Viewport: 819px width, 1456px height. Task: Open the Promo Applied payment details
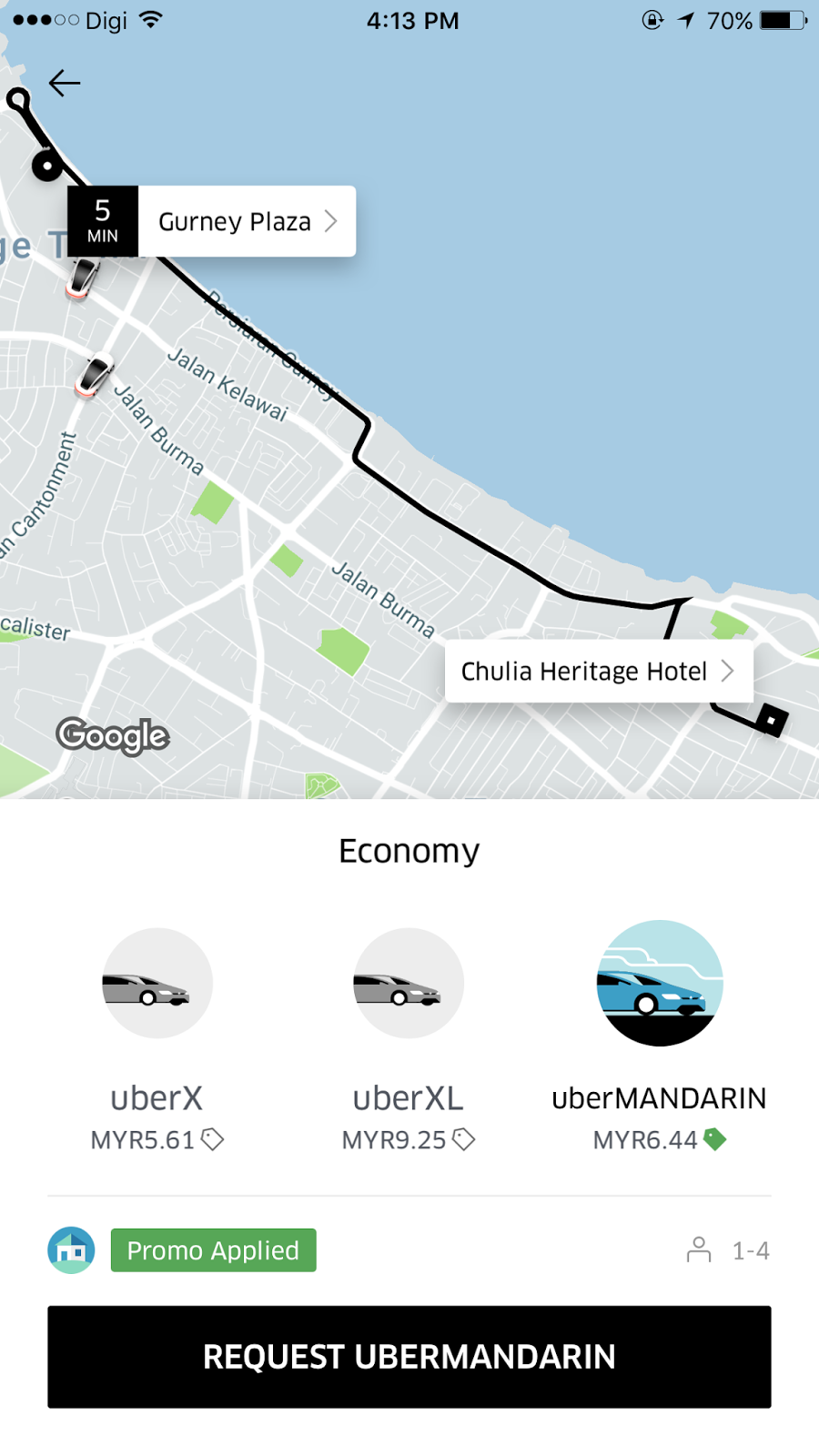[213, 1250]
